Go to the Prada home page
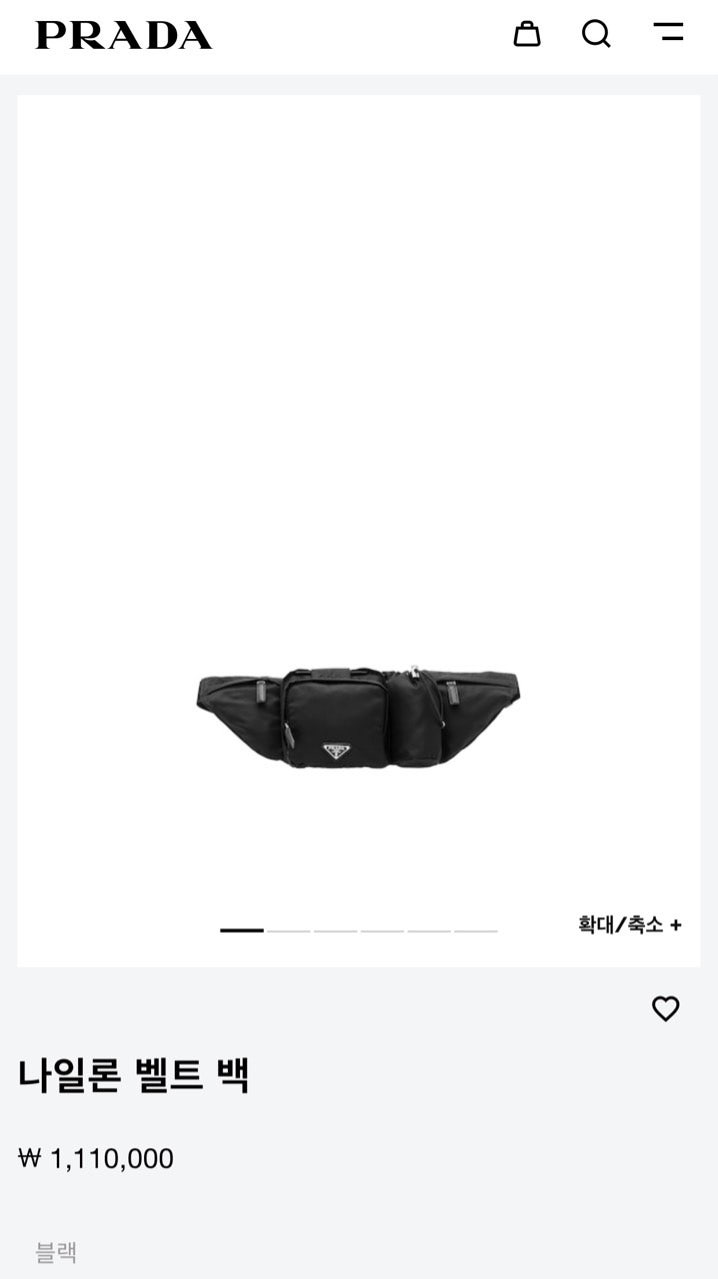The height and width of the screenshot is (1279, 718). (124, 35)
